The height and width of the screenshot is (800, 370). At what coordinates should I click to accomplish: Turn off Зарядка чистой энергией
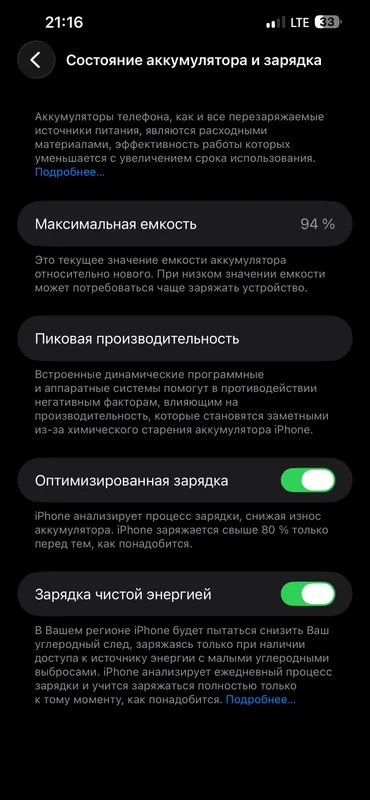click(308, 594)
